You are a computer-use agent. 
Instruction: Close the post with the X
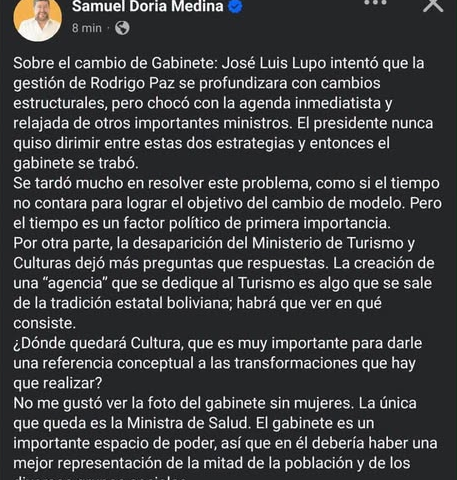[x=433, y=5]
